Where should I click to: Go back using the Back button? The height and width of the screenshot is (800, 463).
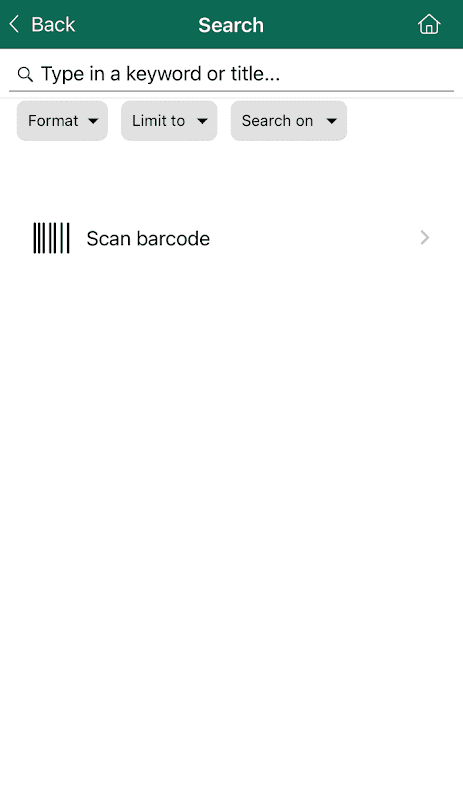pyautogui.click(x=42, y=24)
